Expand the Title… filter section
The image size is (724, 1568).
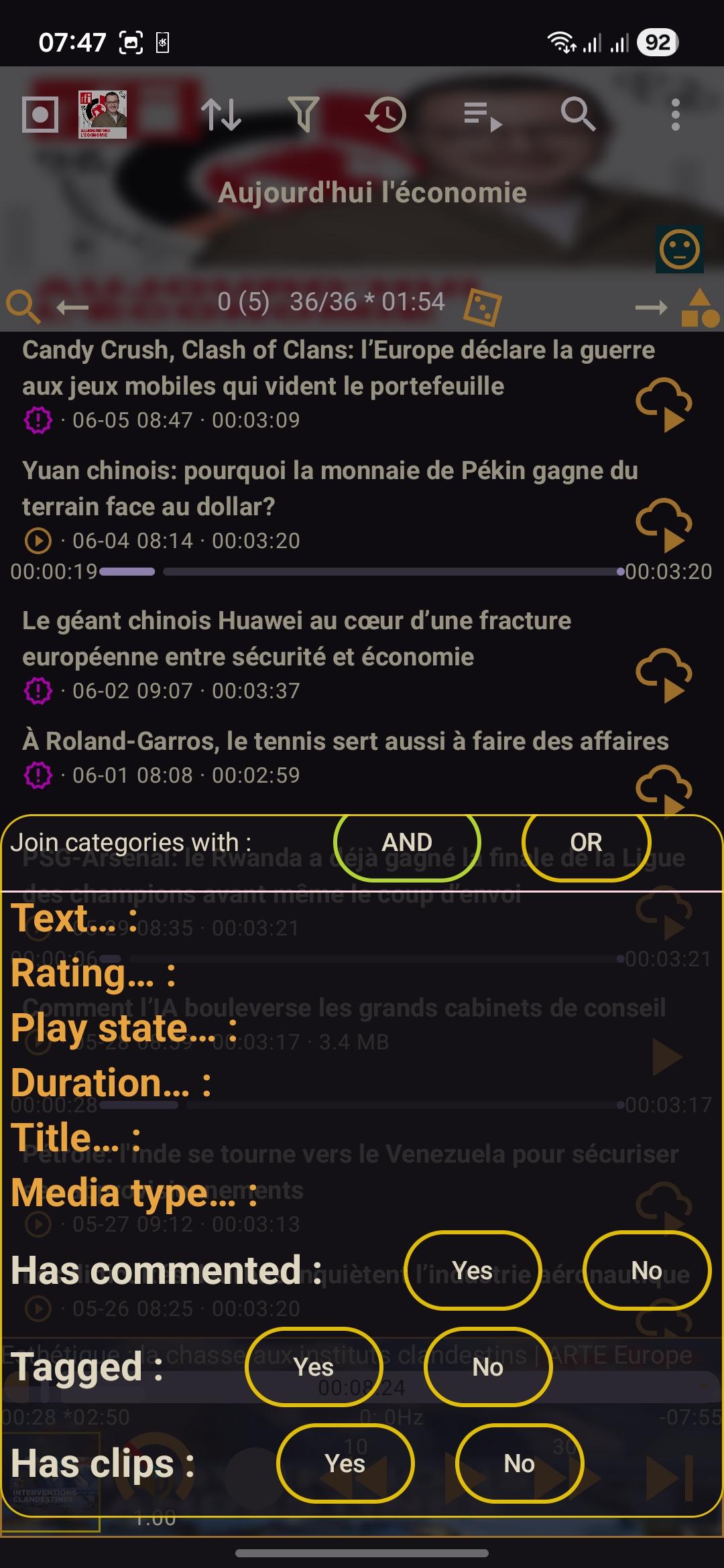coord(76,1138)
